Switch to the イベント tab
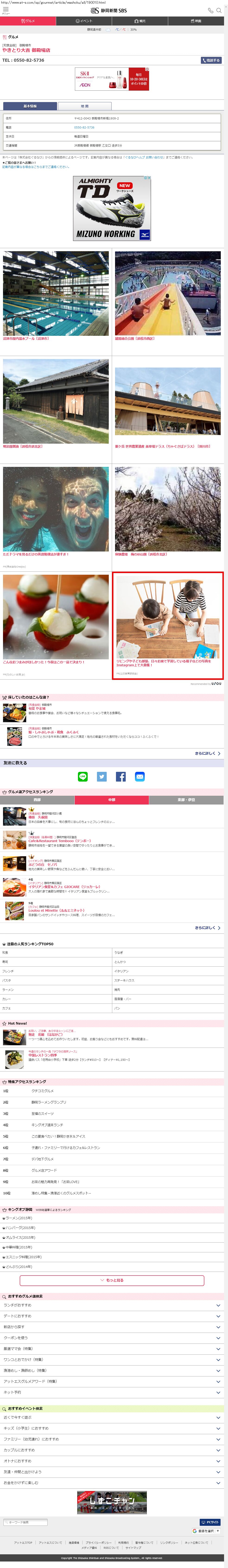The image size is (228, 1568). click(x=84, y=21)
